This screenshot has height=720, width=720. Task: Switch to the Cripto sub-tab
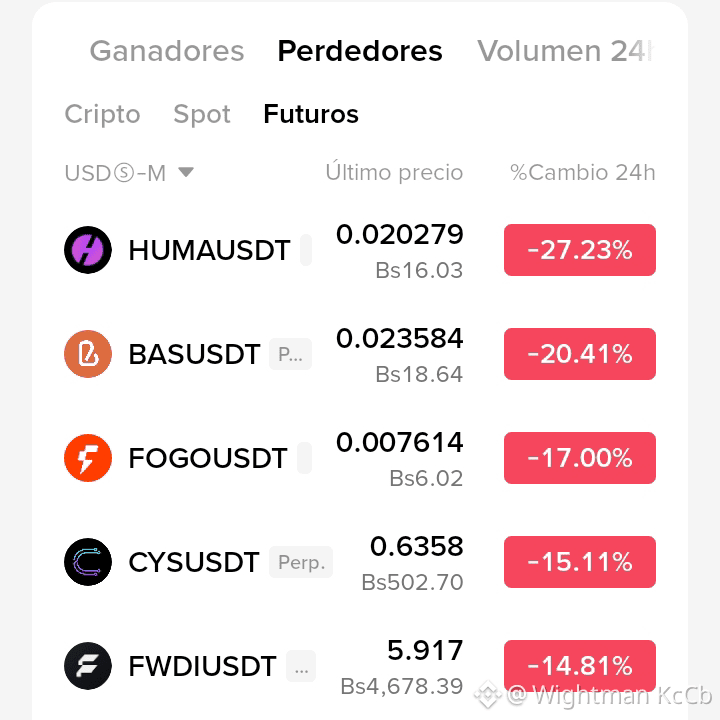tap(102, 114)
